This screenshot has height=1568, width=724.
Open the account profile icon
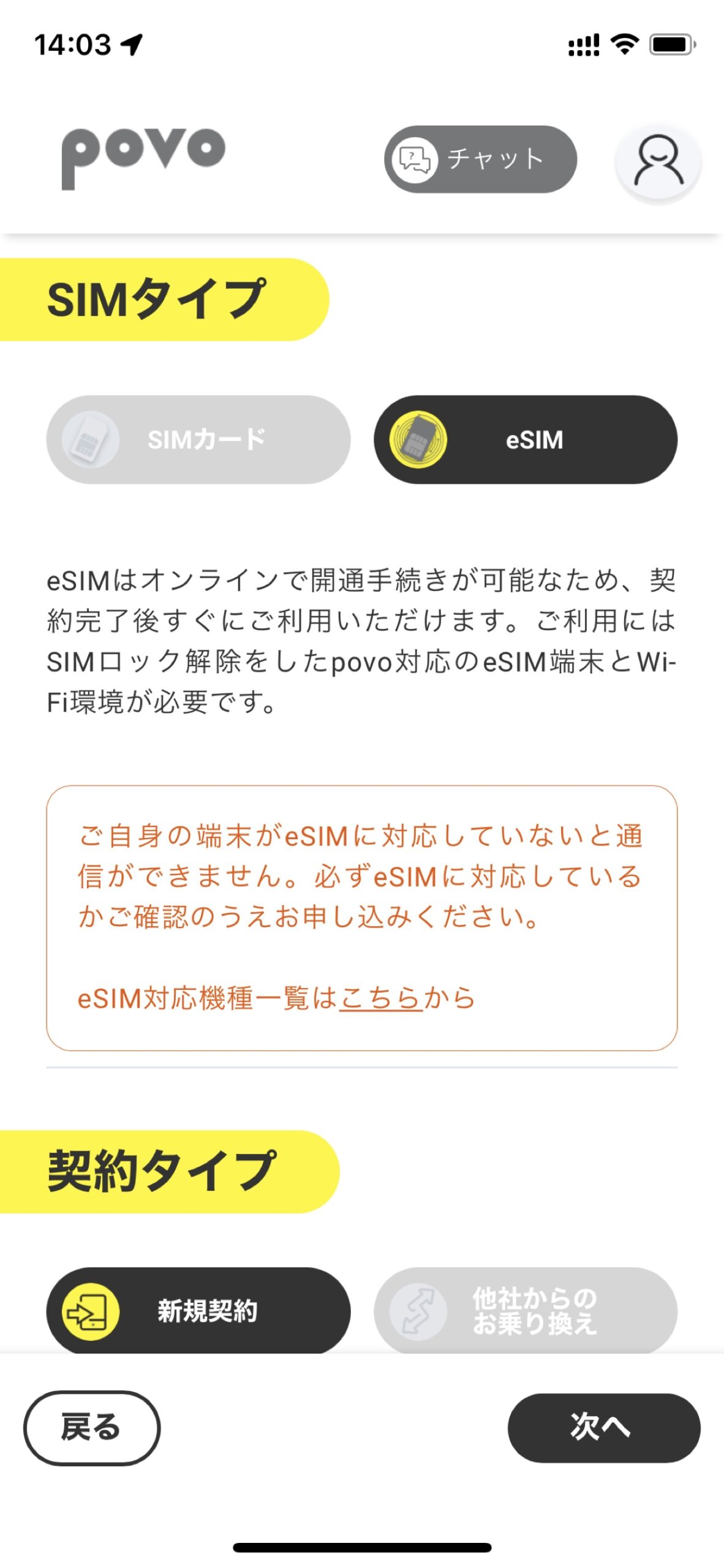tap(658, 162)
